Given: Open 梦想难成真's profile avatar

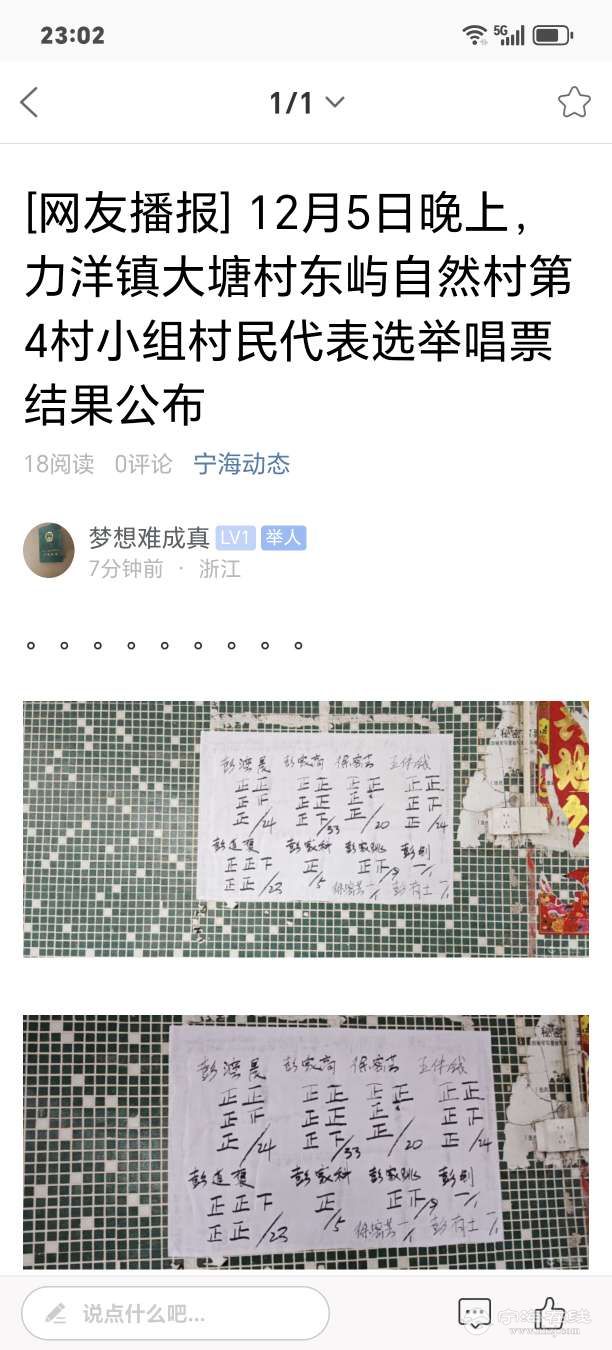Looking at the screenshot, I should pyautogui.click(x=49, y=551).
